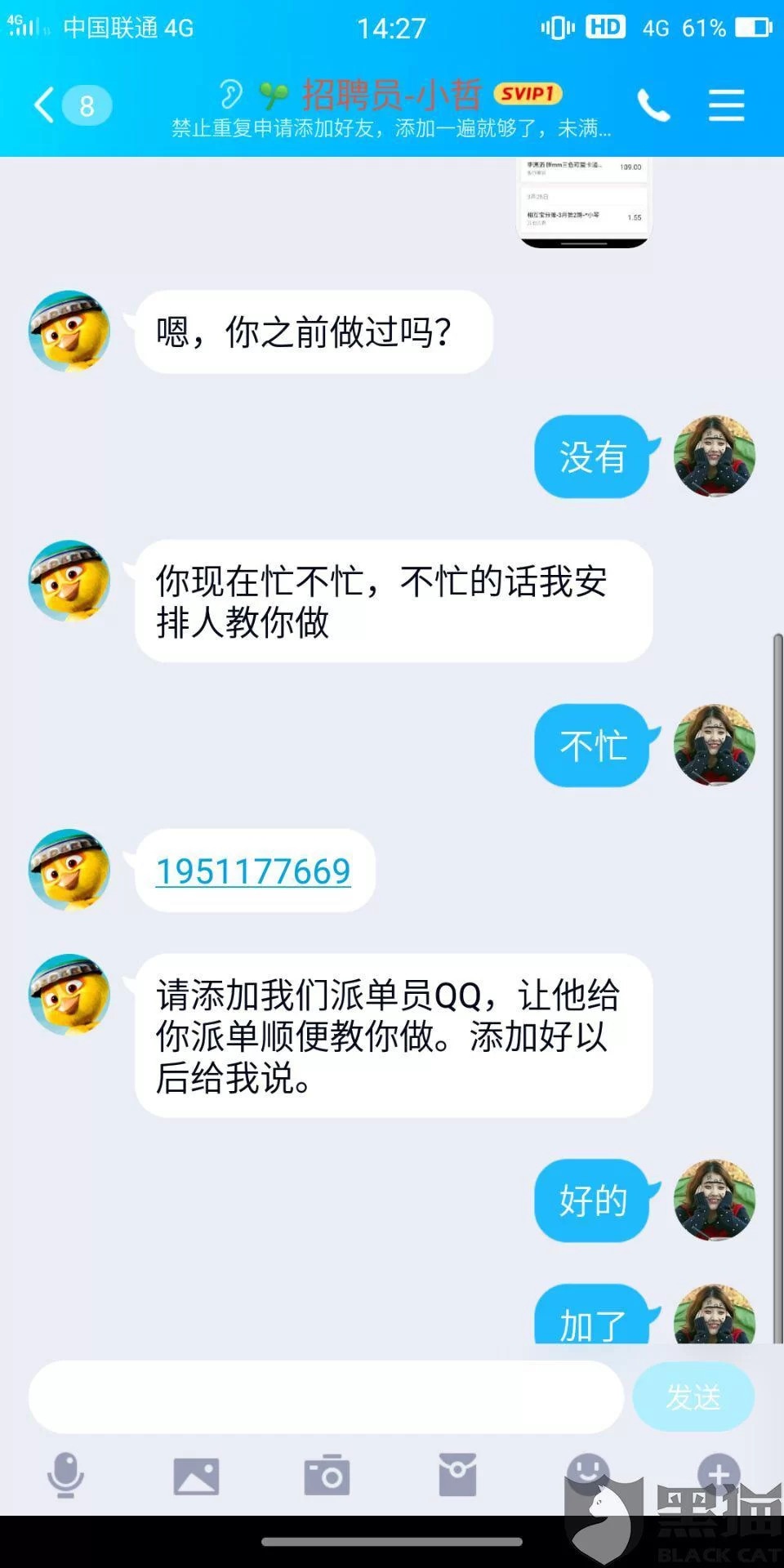
Task: Open the yellow chick avatar profile
Action: click(x=69, y=332)
